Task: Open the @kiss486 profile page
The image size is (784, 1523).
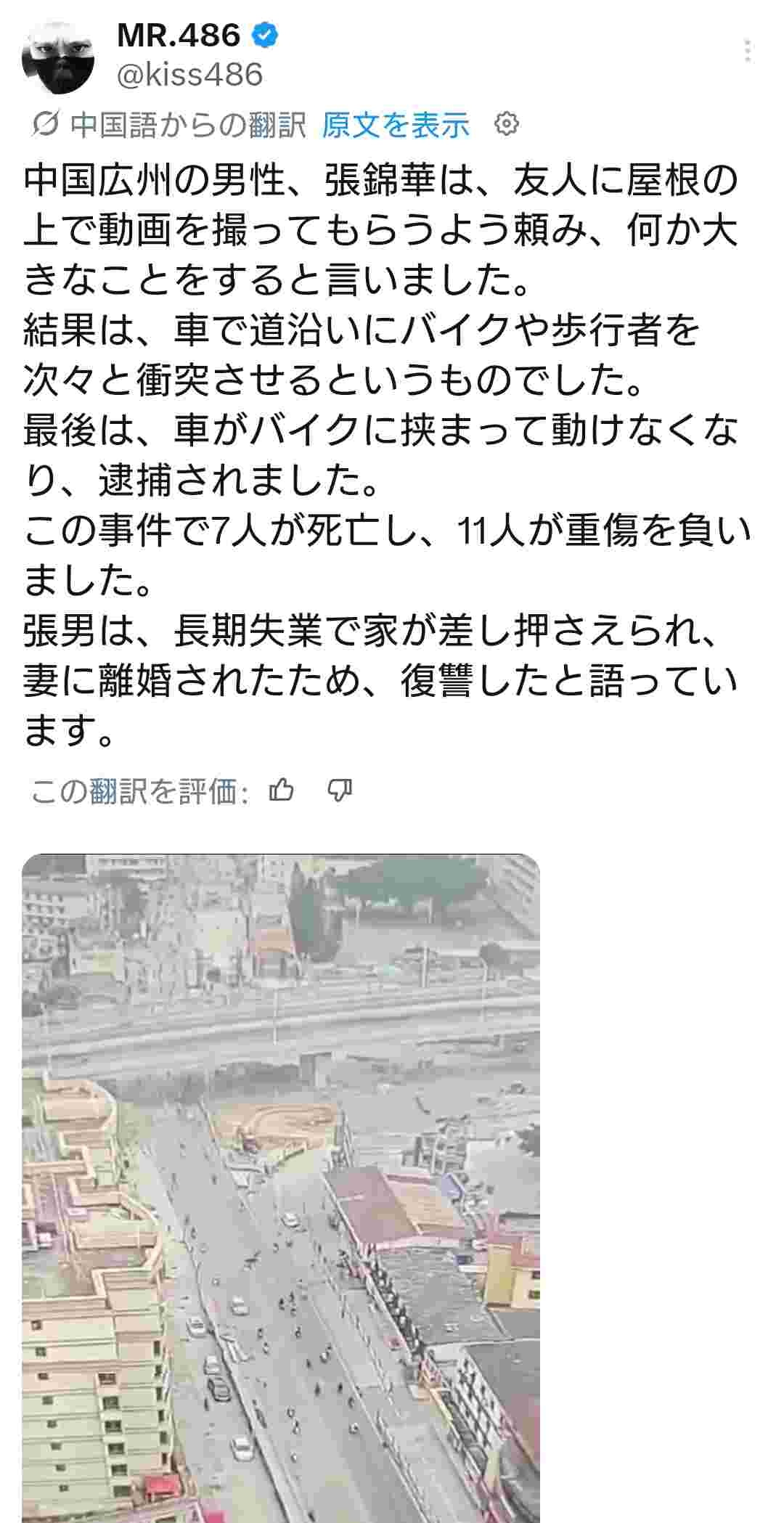Action: point(189,75)
